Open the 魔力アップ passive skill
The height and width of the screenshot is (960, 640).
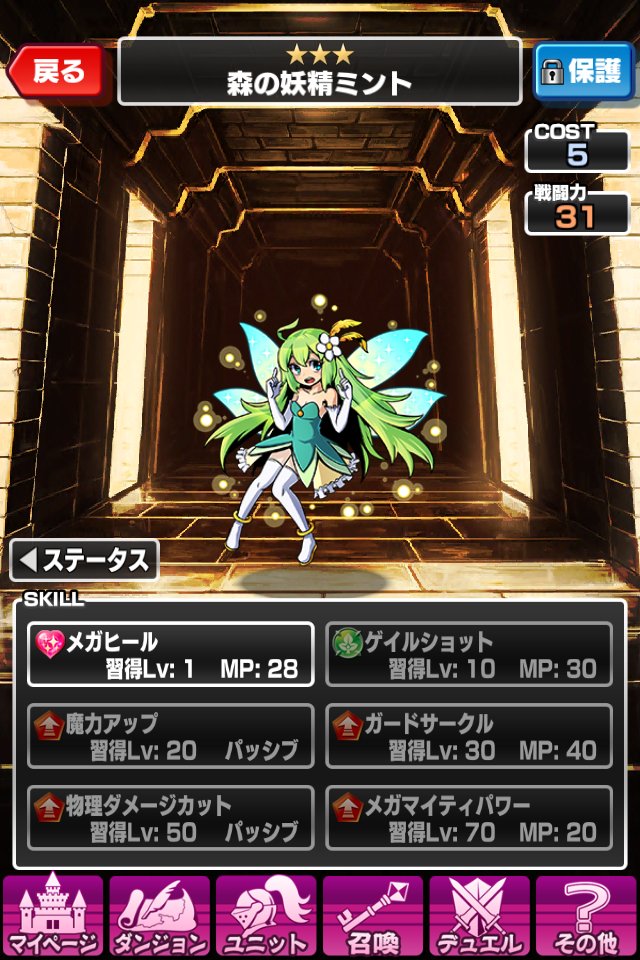[170, 736]
